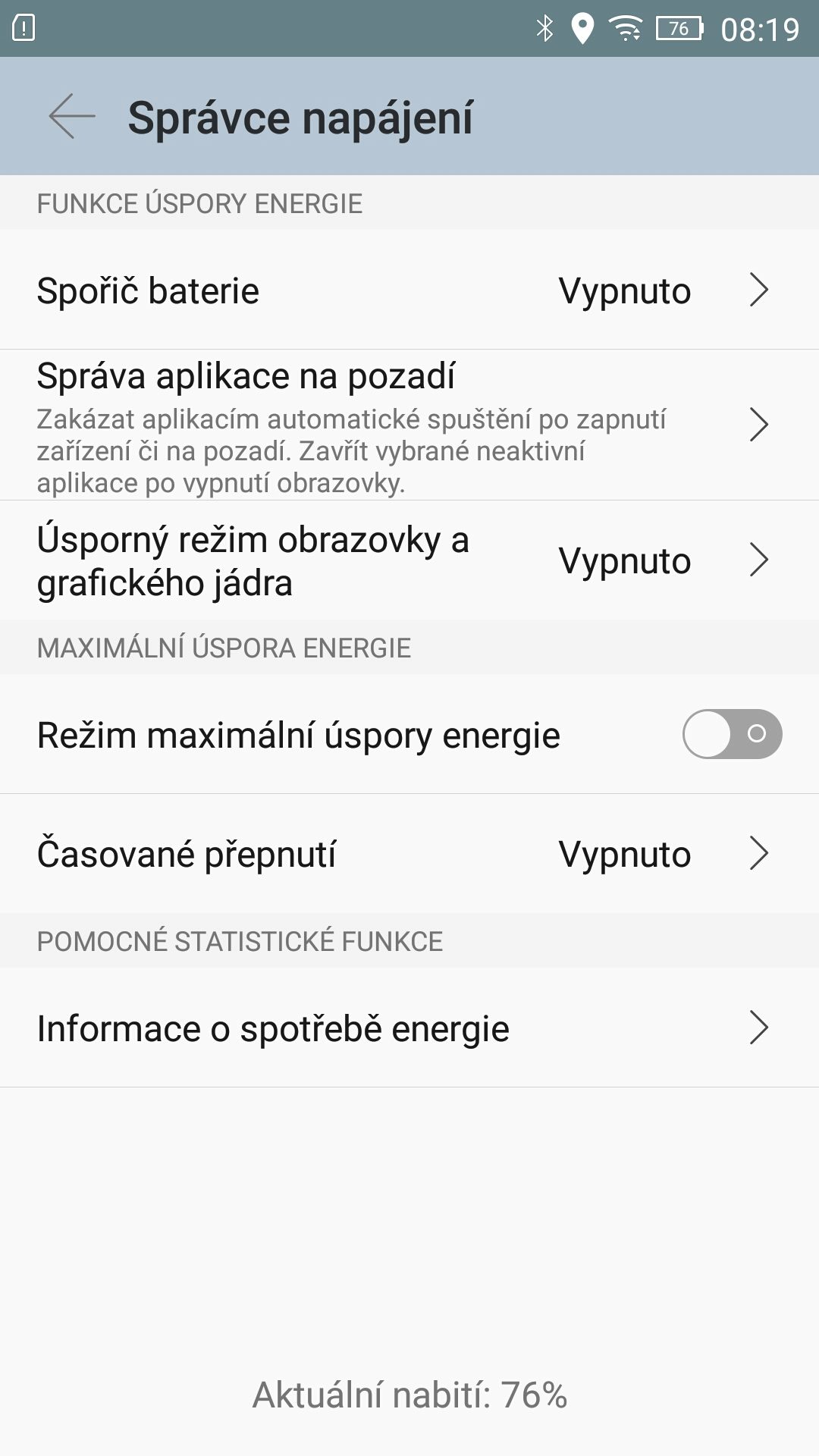
Task: Open Spořič baterie settings
Action: point(409,290)
